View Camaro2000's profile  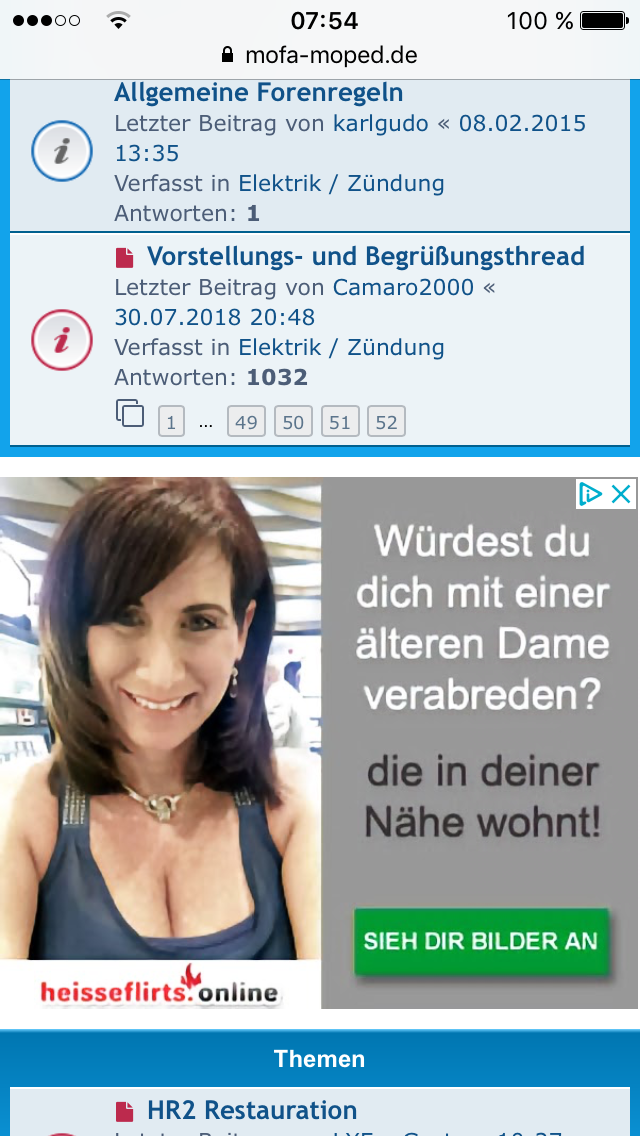tap(403, 288)
